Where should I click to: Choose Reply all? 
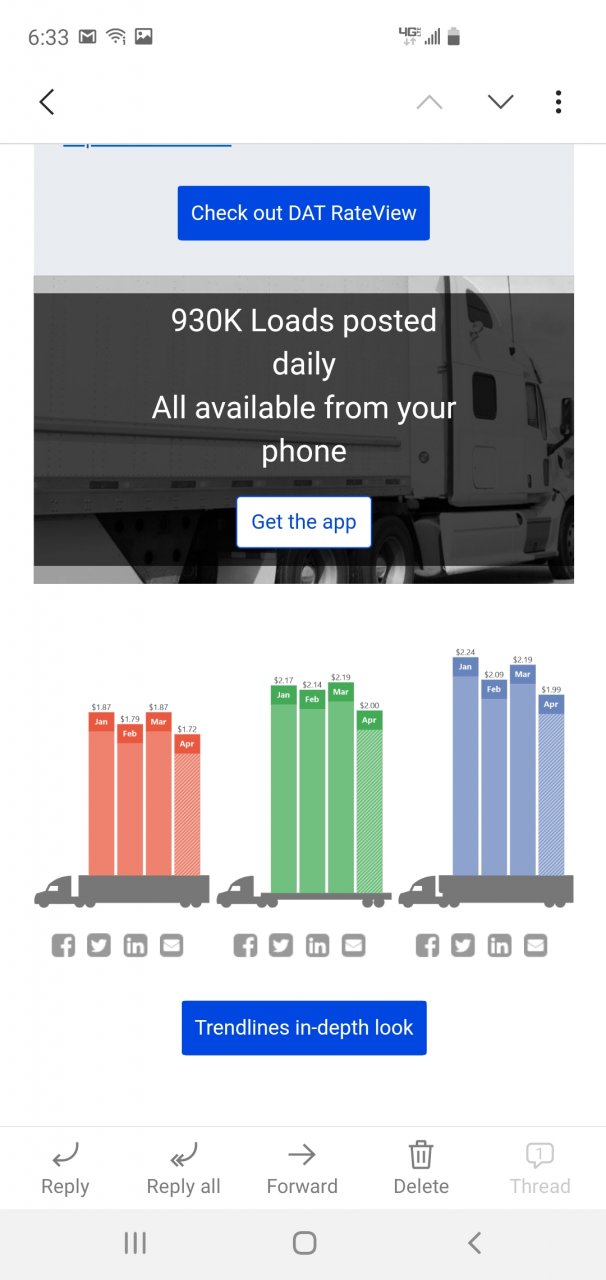183,1168
